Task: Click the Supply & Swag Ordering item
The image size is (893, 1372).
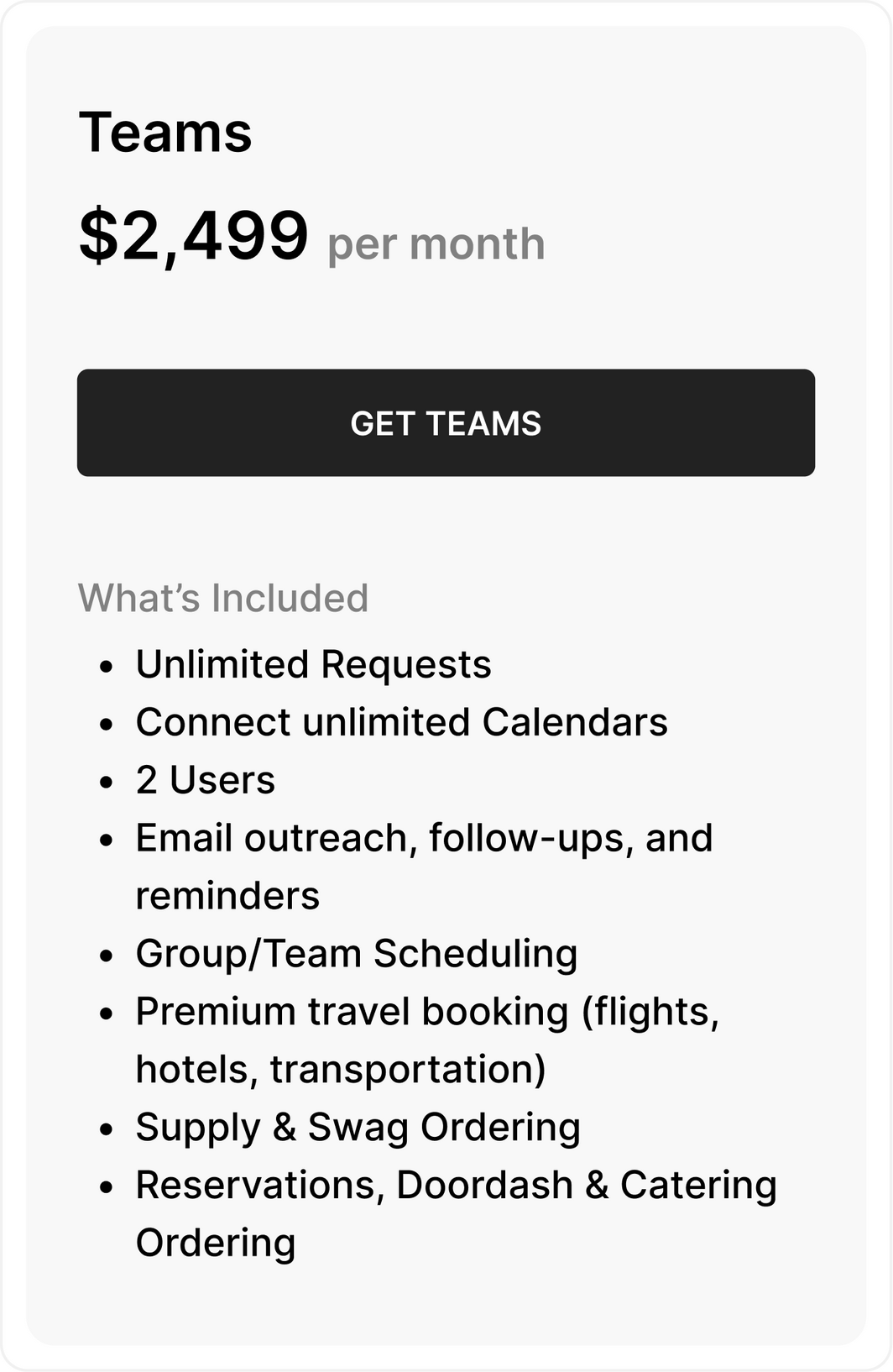Action: (x=358, y=1126)
